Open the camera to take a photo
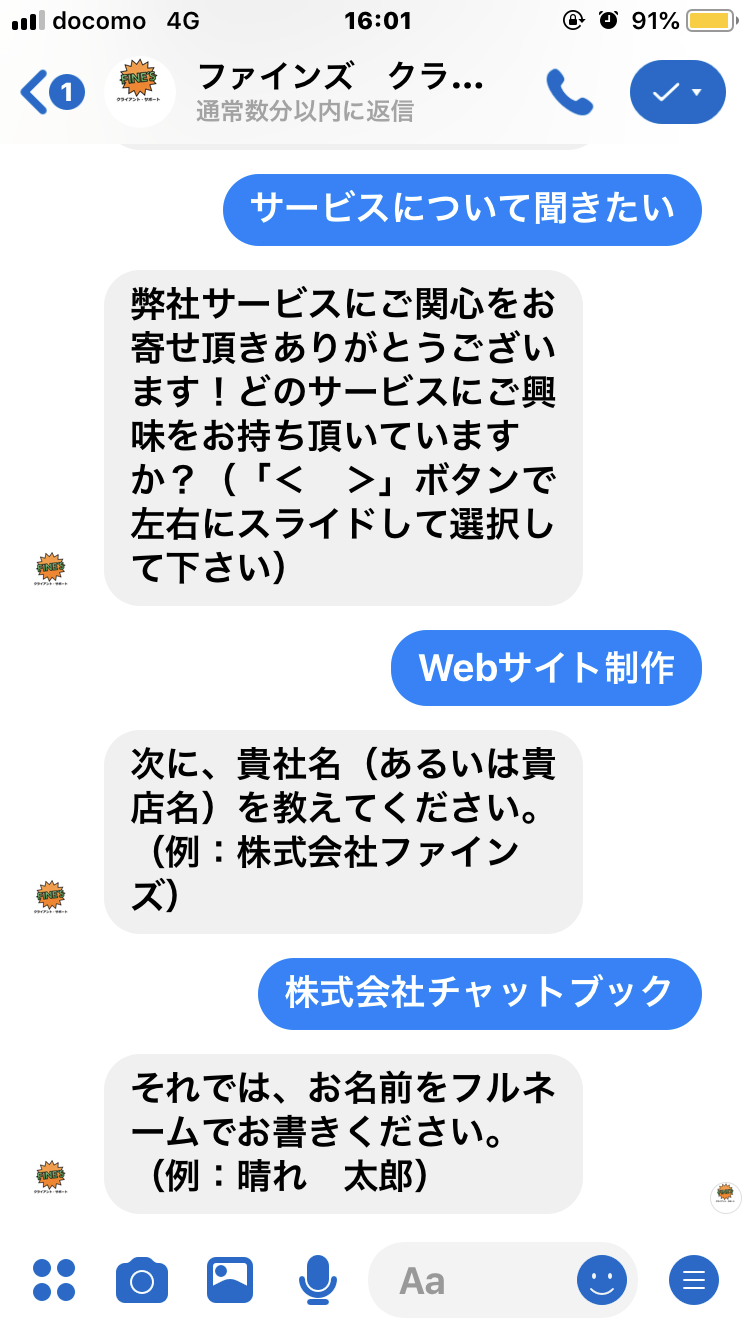 (x=142, y=1280)
